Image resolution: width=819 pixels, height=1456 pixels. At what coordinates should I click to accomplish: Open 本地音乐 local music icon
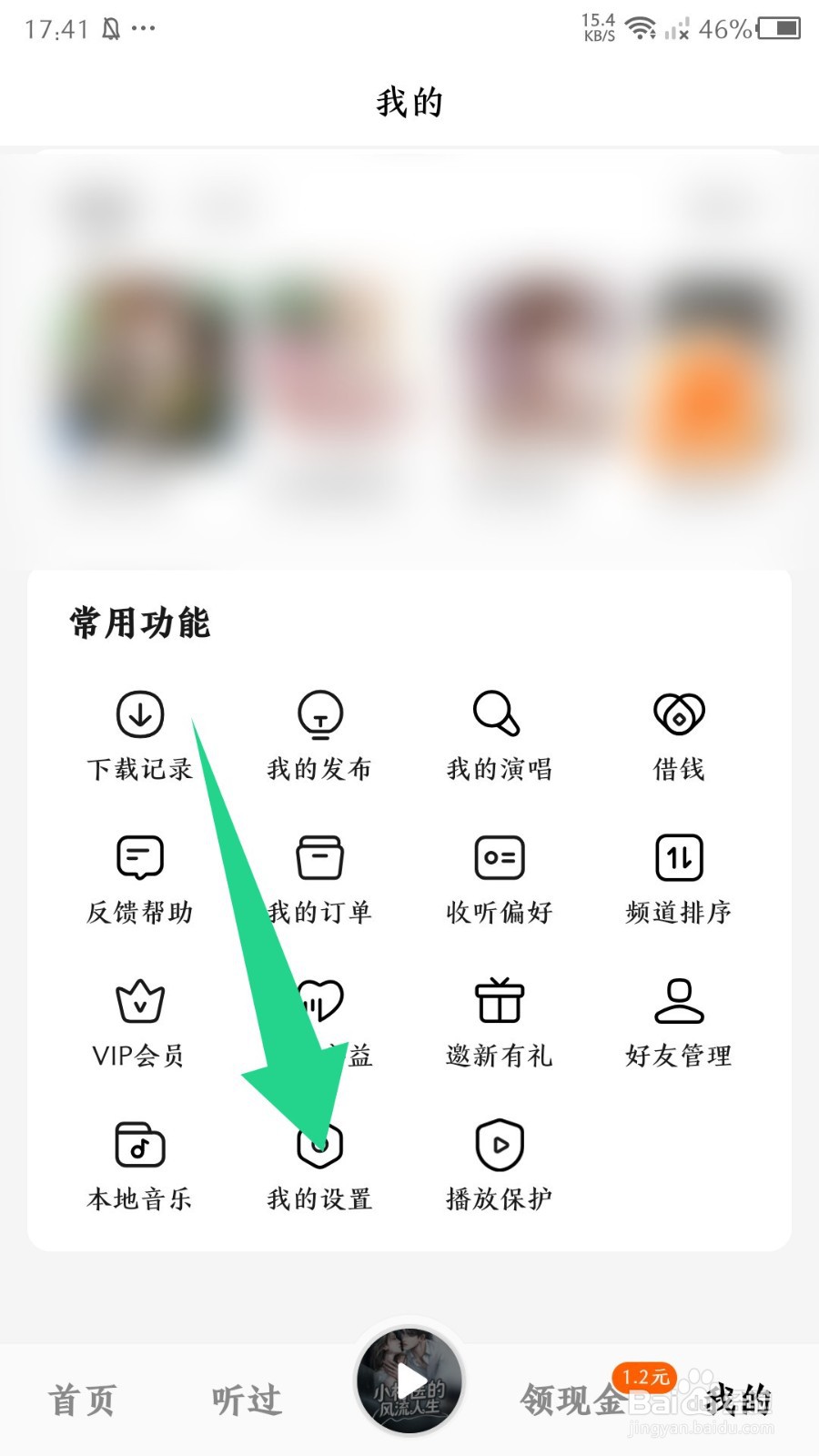point(138,1147)
